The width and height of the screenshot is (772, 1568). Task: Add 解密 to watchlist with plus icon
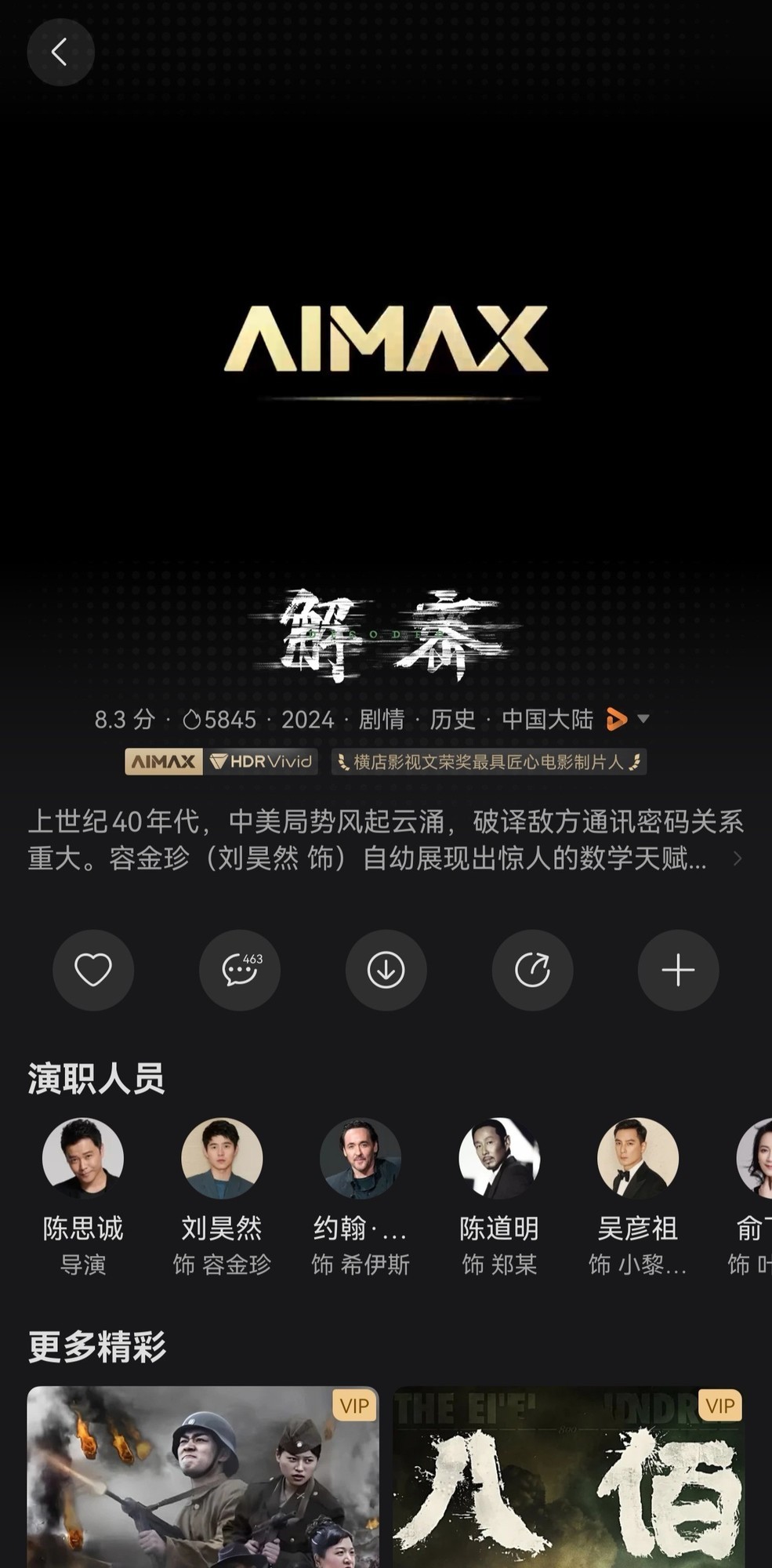[677, 970]
